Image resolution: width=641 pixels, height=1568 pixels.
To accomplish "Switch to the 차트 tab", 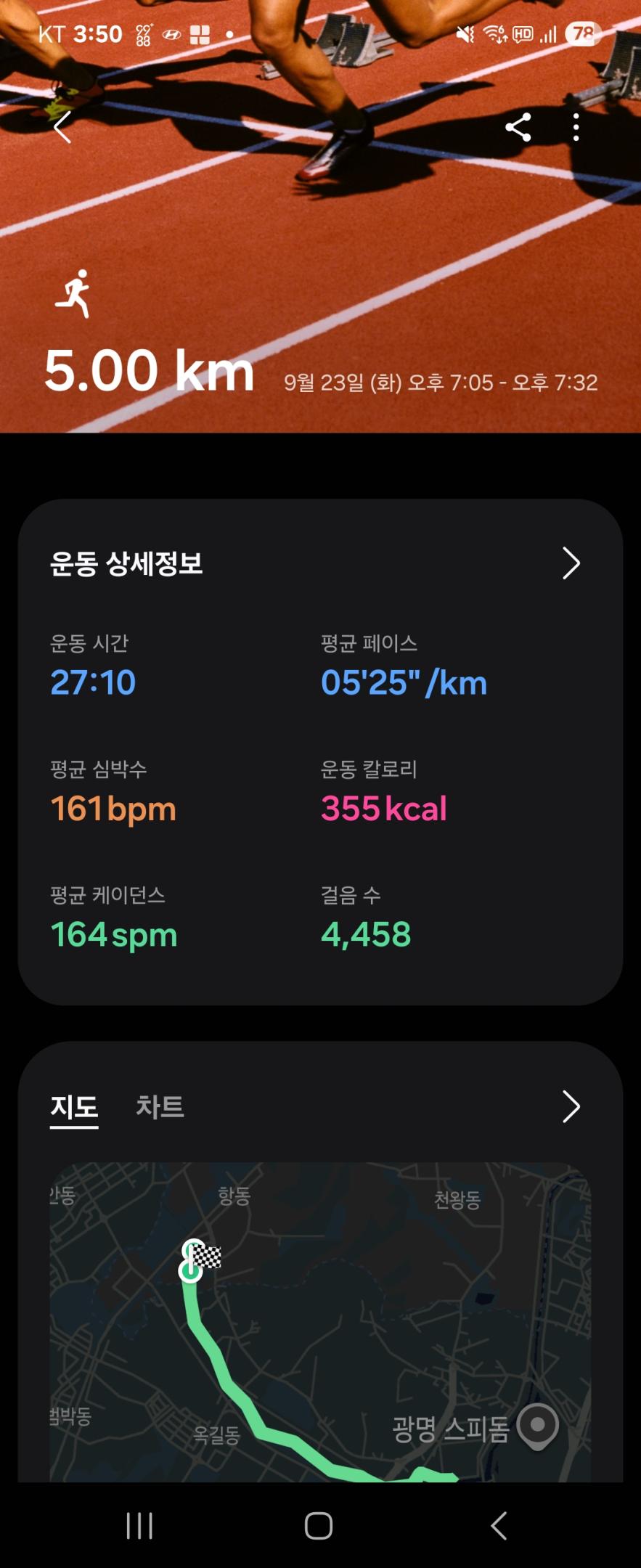I will coord(160,1107).
